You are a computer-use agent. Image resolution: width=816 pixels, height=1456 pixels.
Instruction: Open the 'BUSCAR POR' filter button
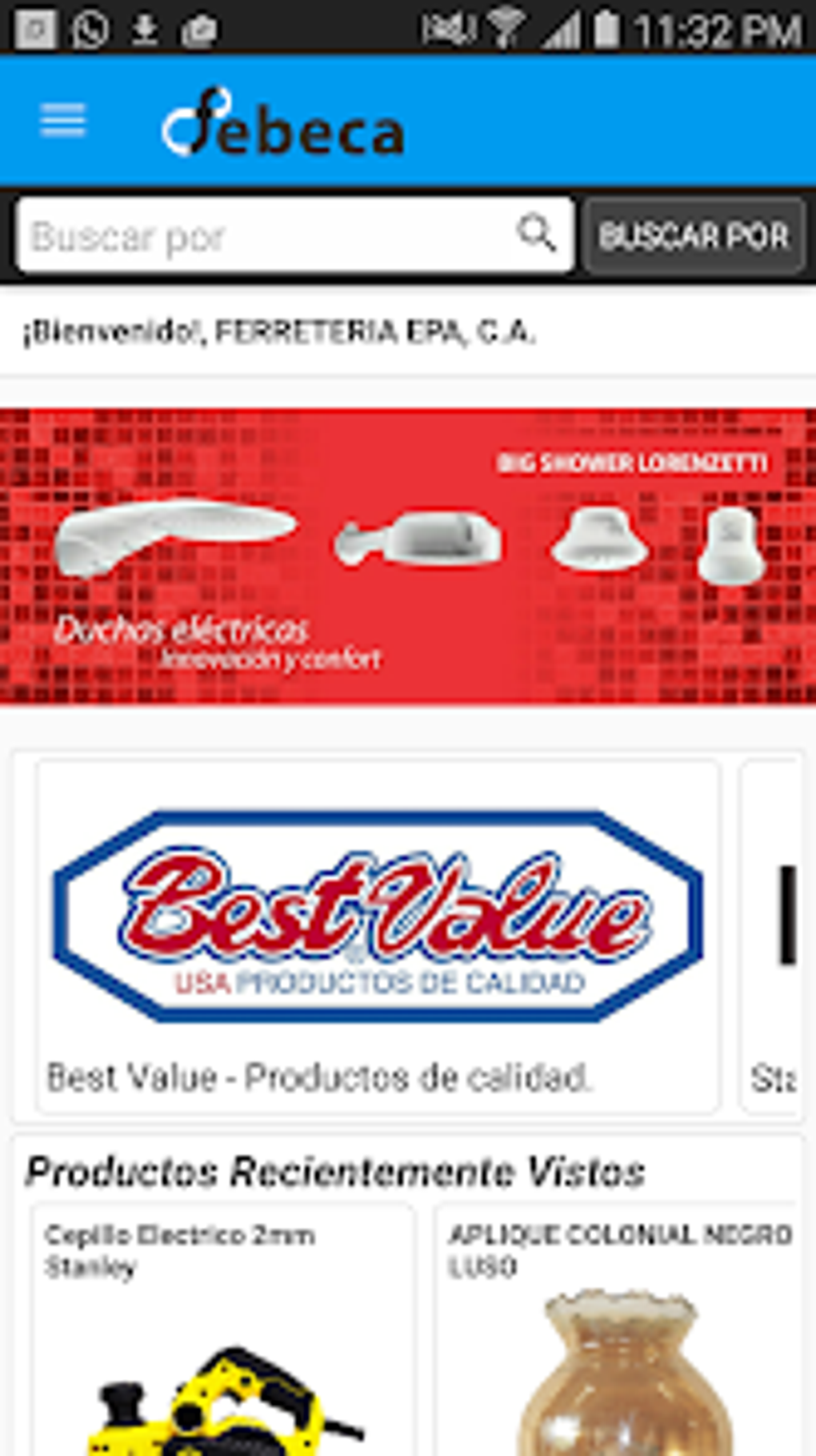point(693,235)
